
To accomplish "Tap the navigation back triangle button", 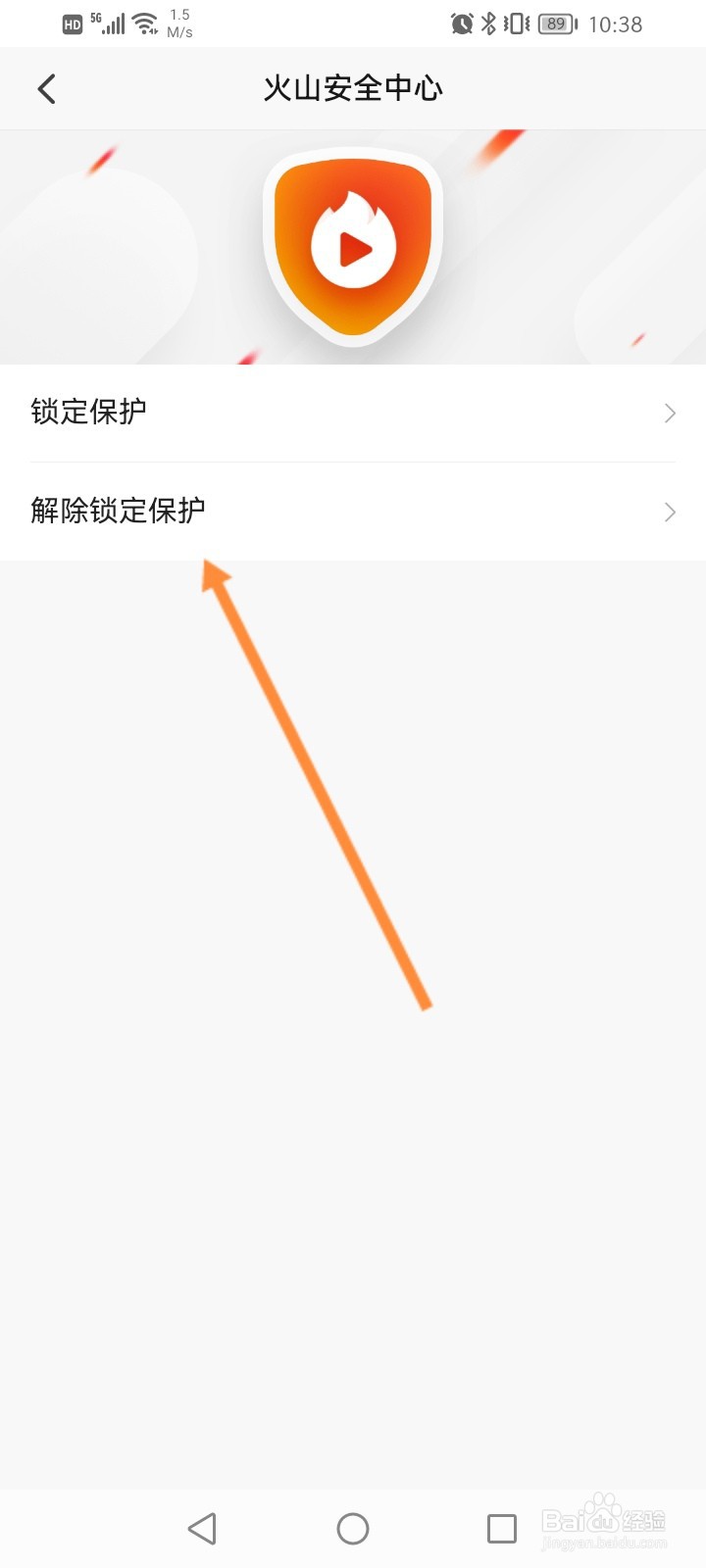I will [202, 1527].
